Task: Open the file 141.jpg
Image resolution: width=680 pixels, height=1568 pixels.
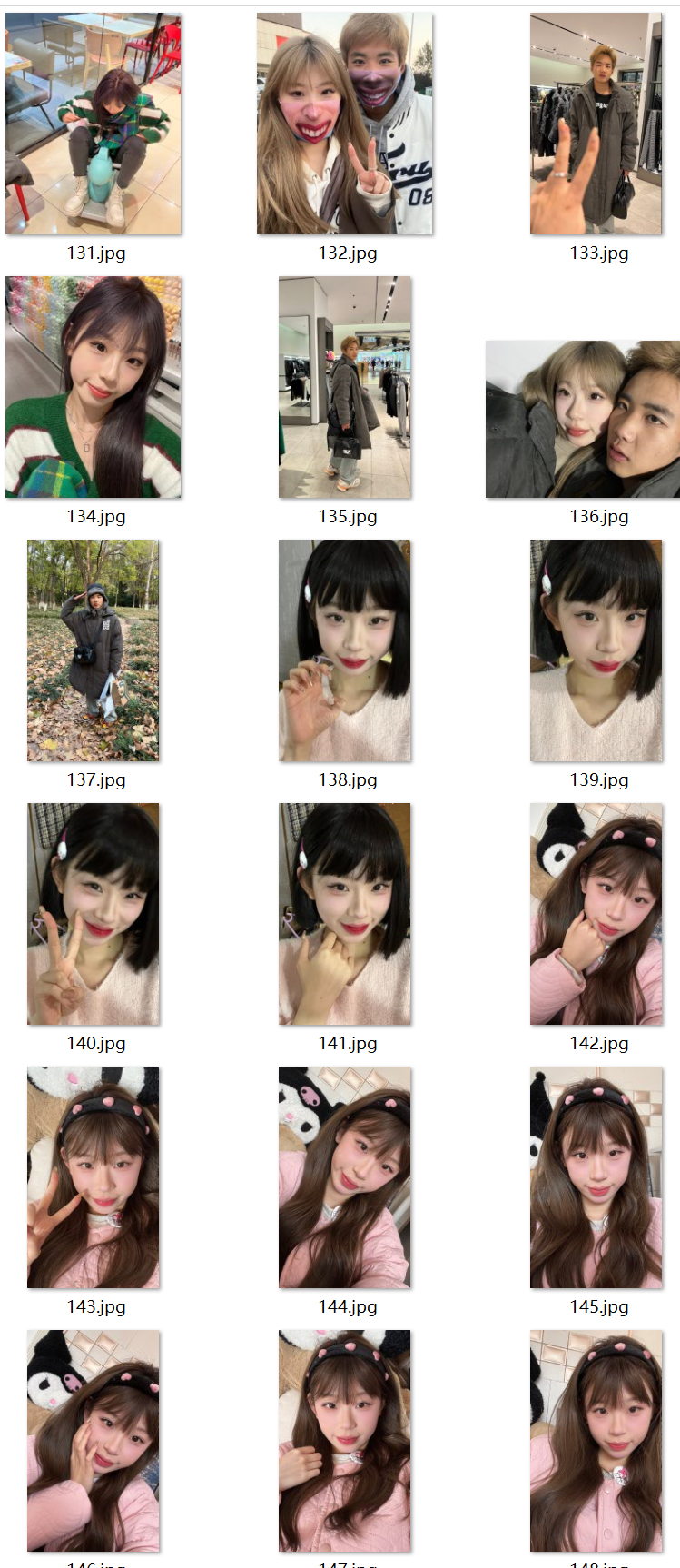Action: point(345,914)
